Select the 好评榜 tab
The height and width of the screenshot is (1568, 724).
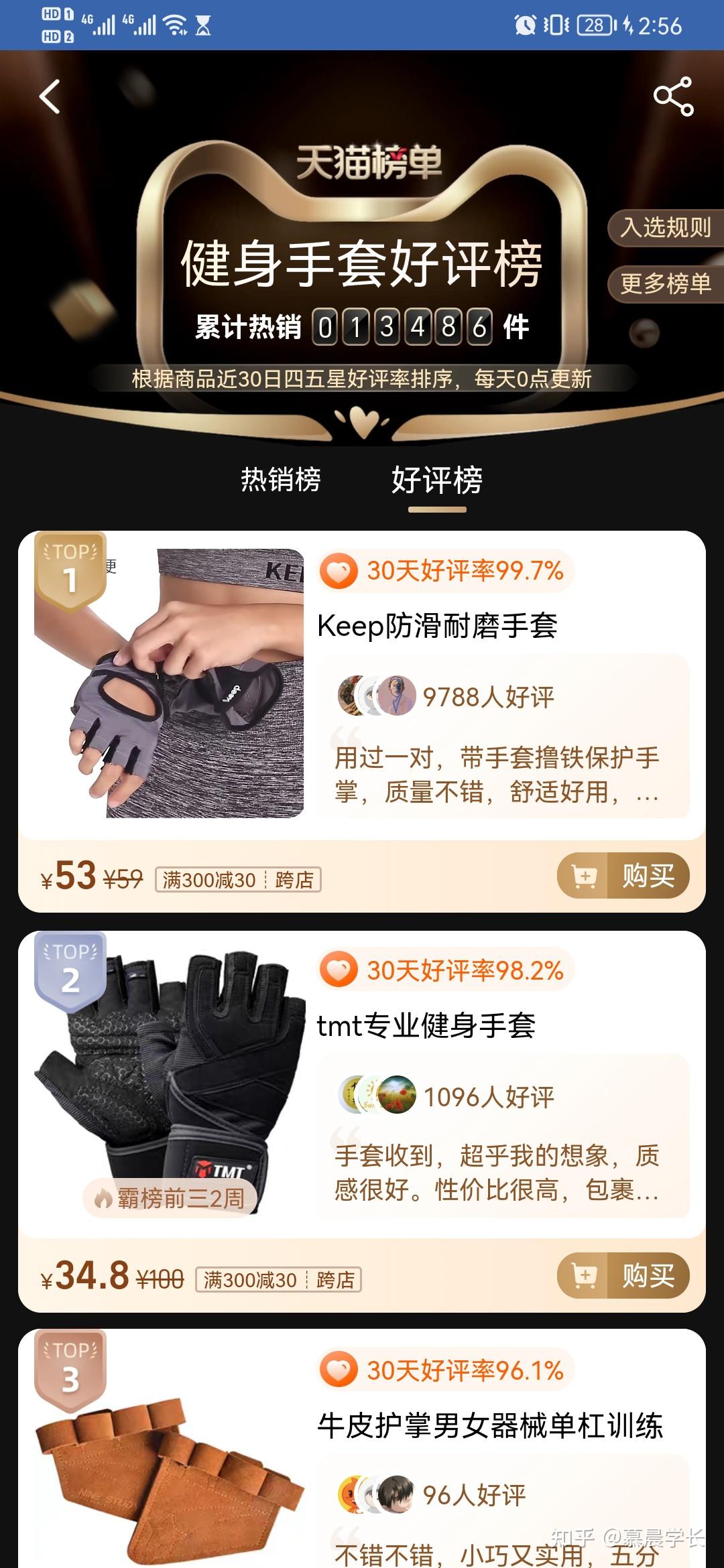tap(436, 480)
